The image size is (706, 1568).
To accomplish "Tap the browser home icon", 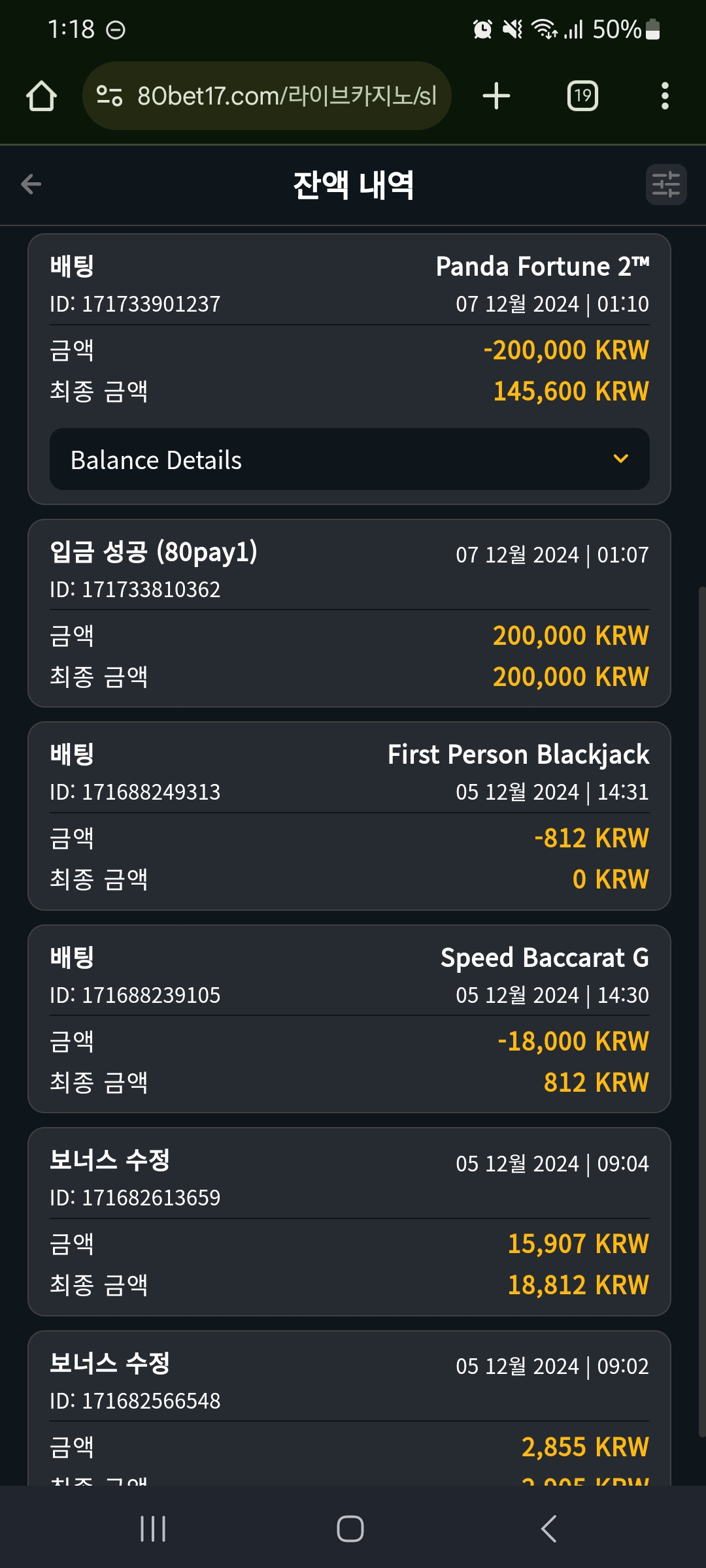I will [41, 96].
